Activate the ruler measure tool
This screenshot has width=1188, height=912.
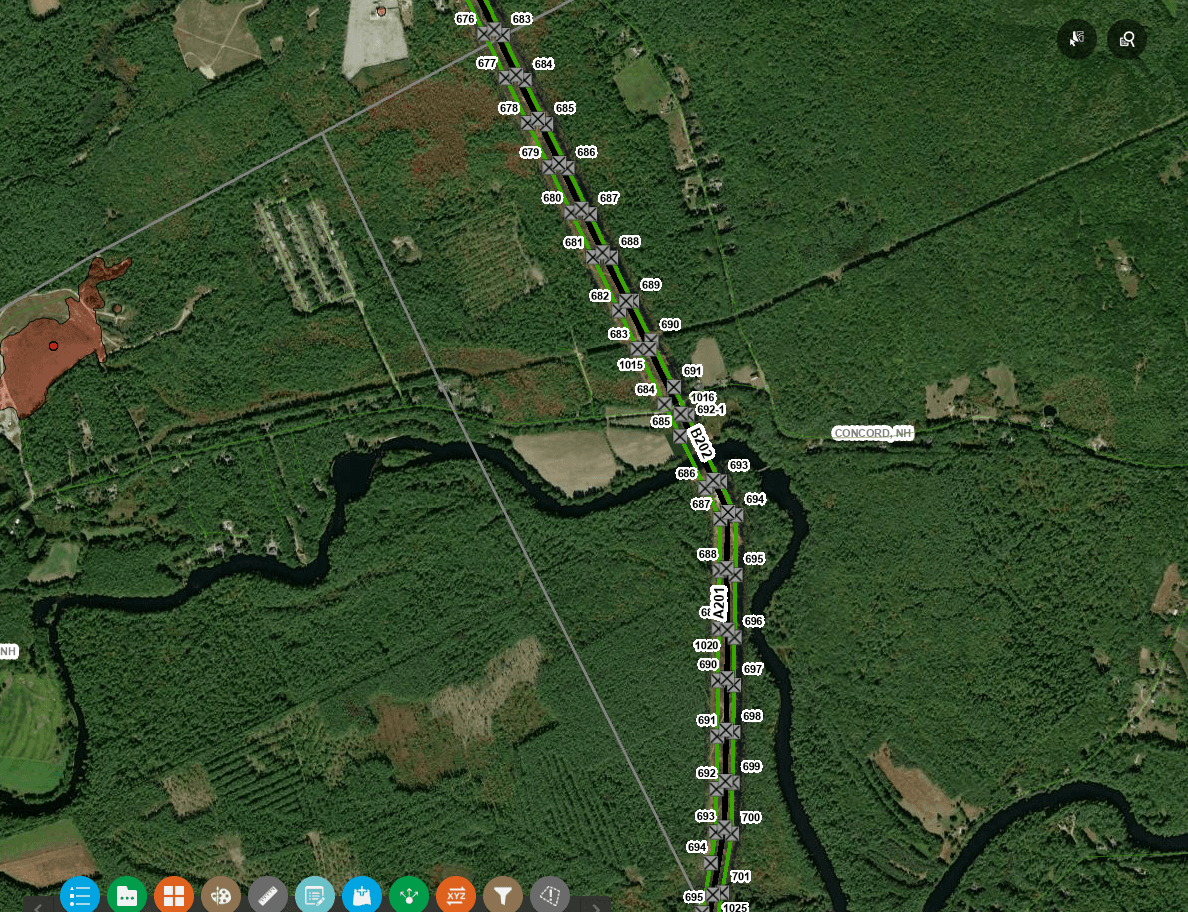tap(268, 896)
